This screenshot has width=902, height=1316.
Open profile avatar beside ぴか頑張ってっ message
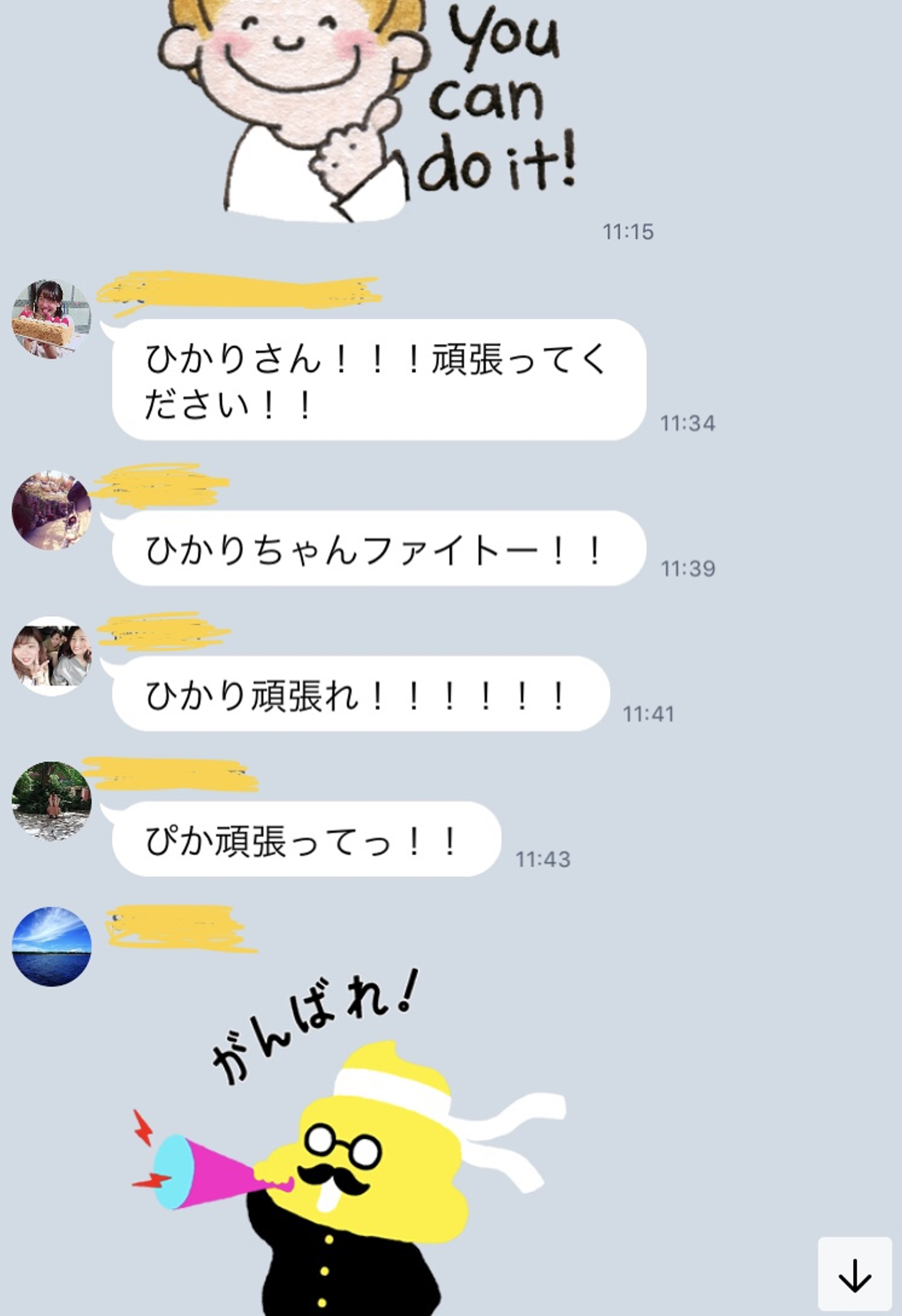[51, 801]
